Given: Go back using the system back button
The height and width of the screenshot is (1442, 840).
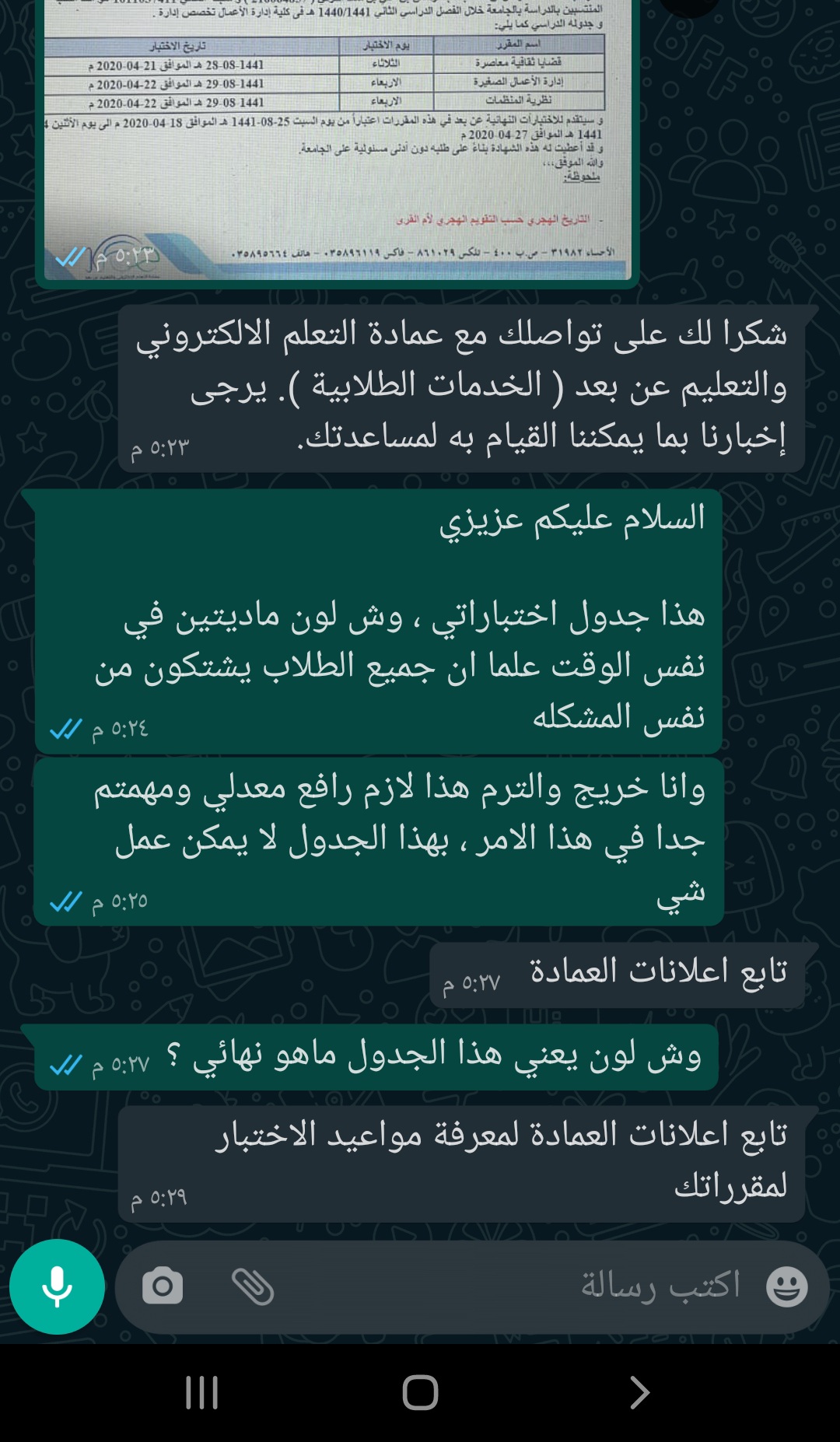Looking at the screenshot, I should point(639,1392).
